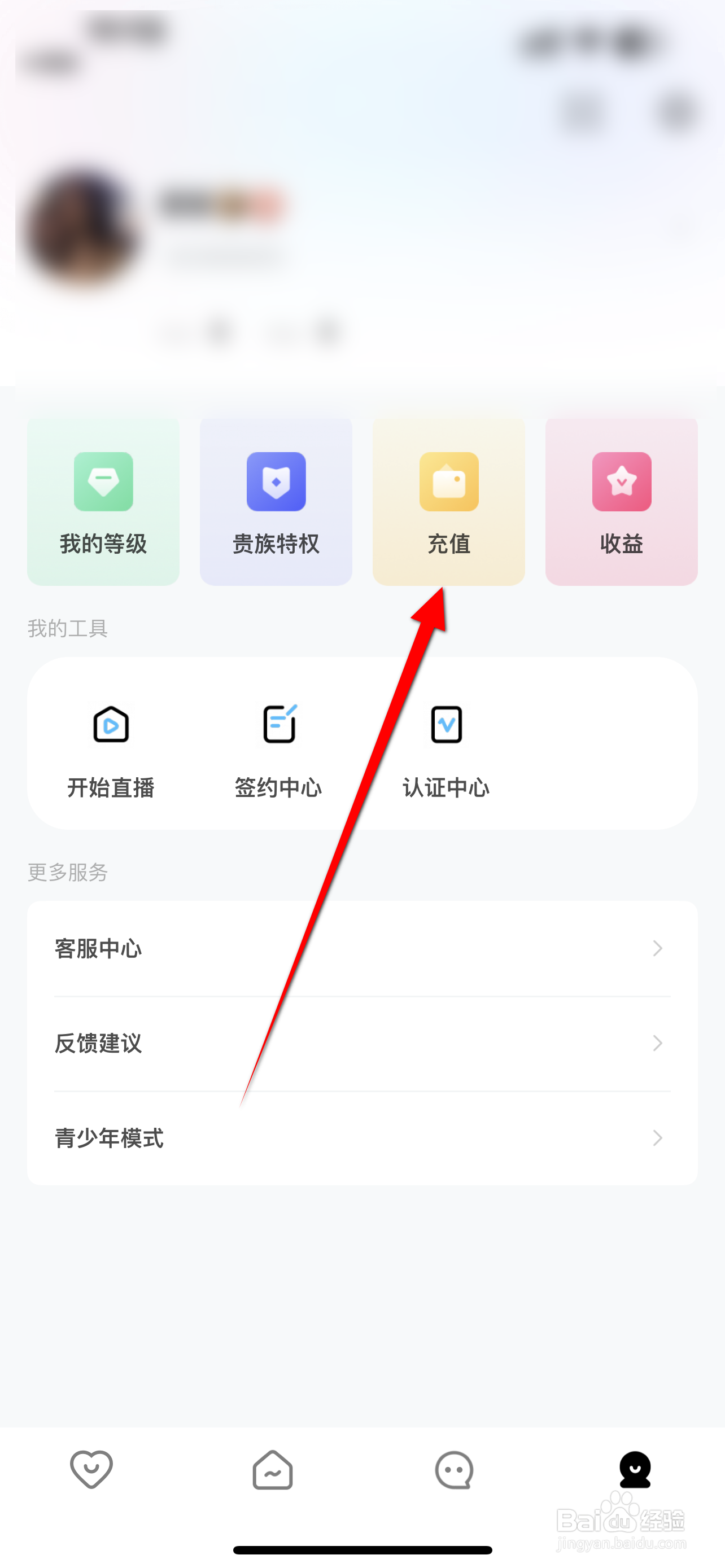
Task: Expand the 反馈建议 feedback row chevron
Action: pos(657,1043)
